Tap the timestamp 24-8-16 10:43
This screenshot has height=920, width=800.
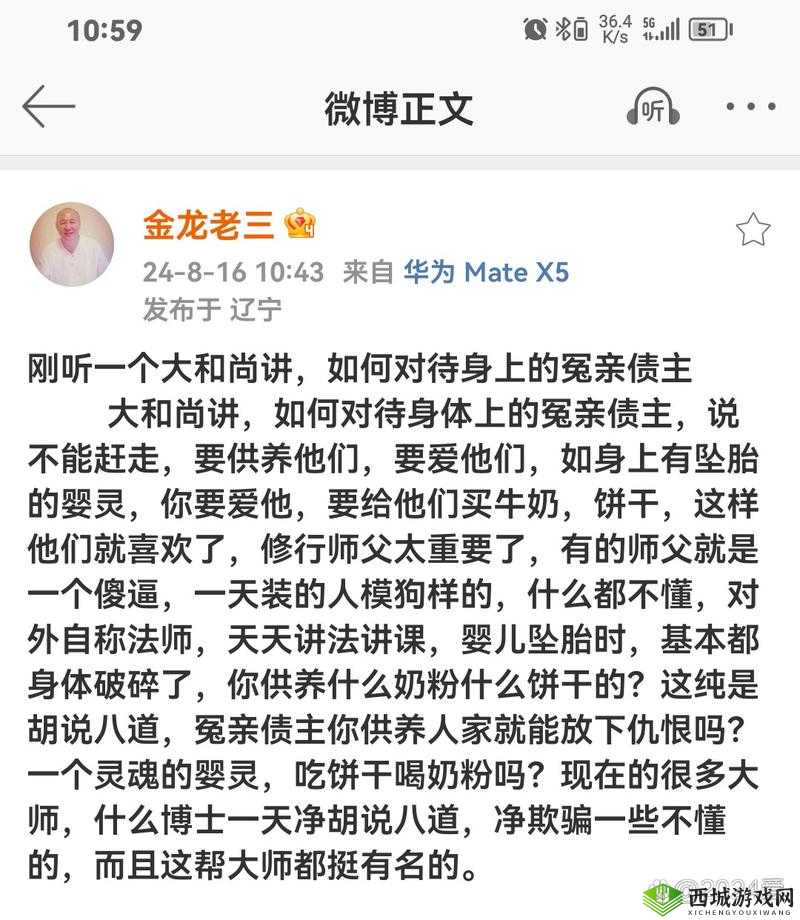click(x=232, y=272)
